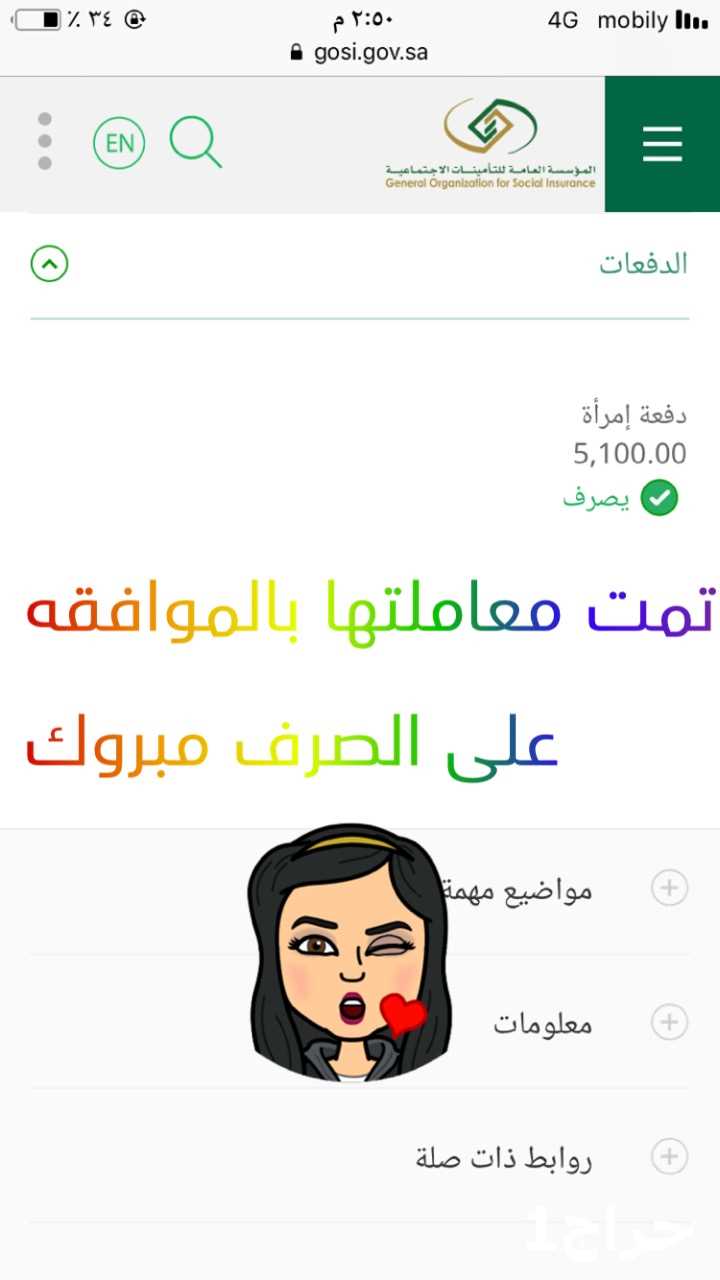Open the hamburger menu
720x1280 pixels.
click(x=662, y=145)
